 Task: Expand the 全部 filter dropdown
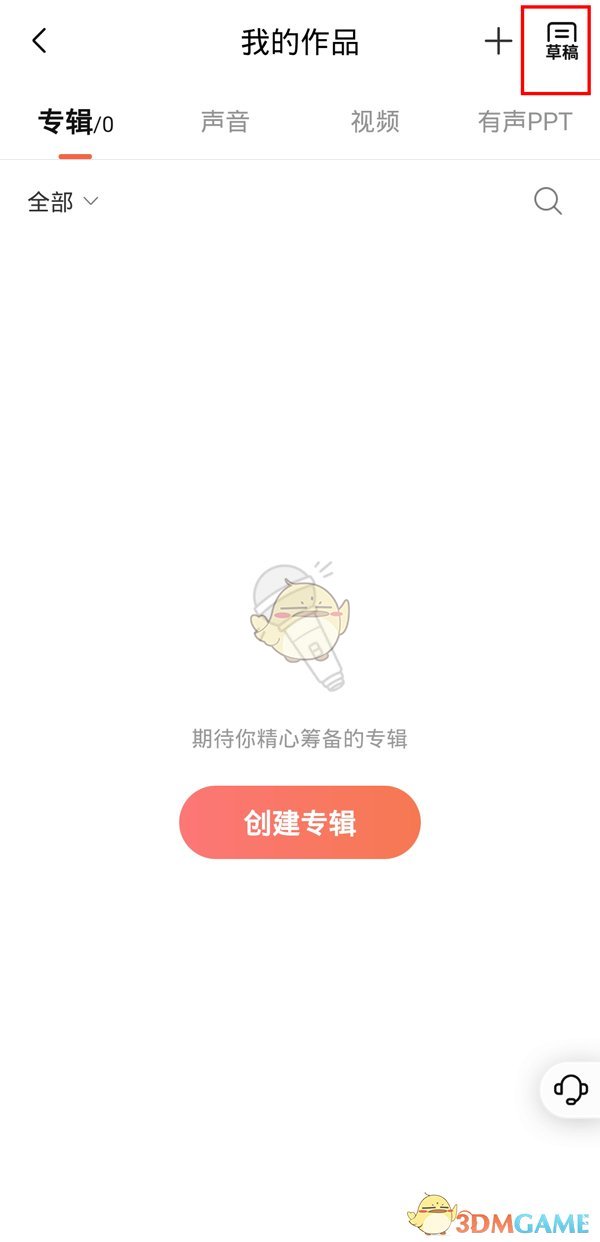pyautogui.click(x=63, y=202)
